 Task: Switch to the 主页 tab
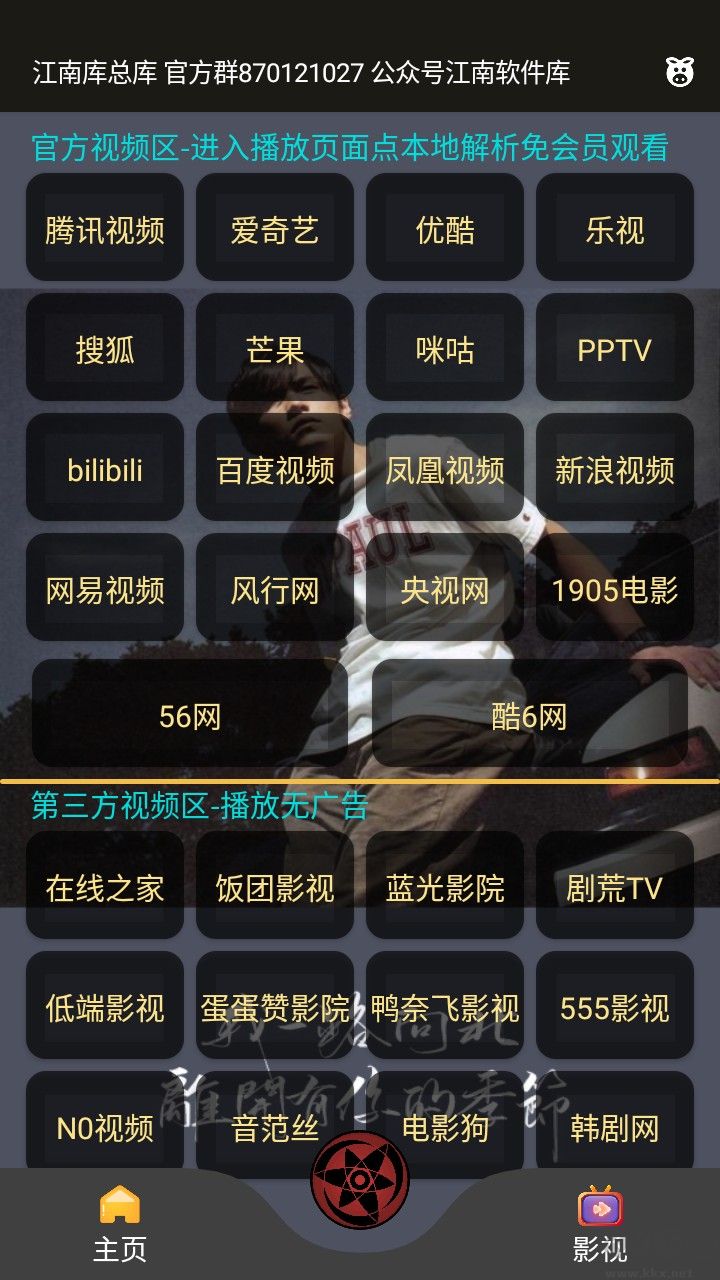coord(120,1224)
